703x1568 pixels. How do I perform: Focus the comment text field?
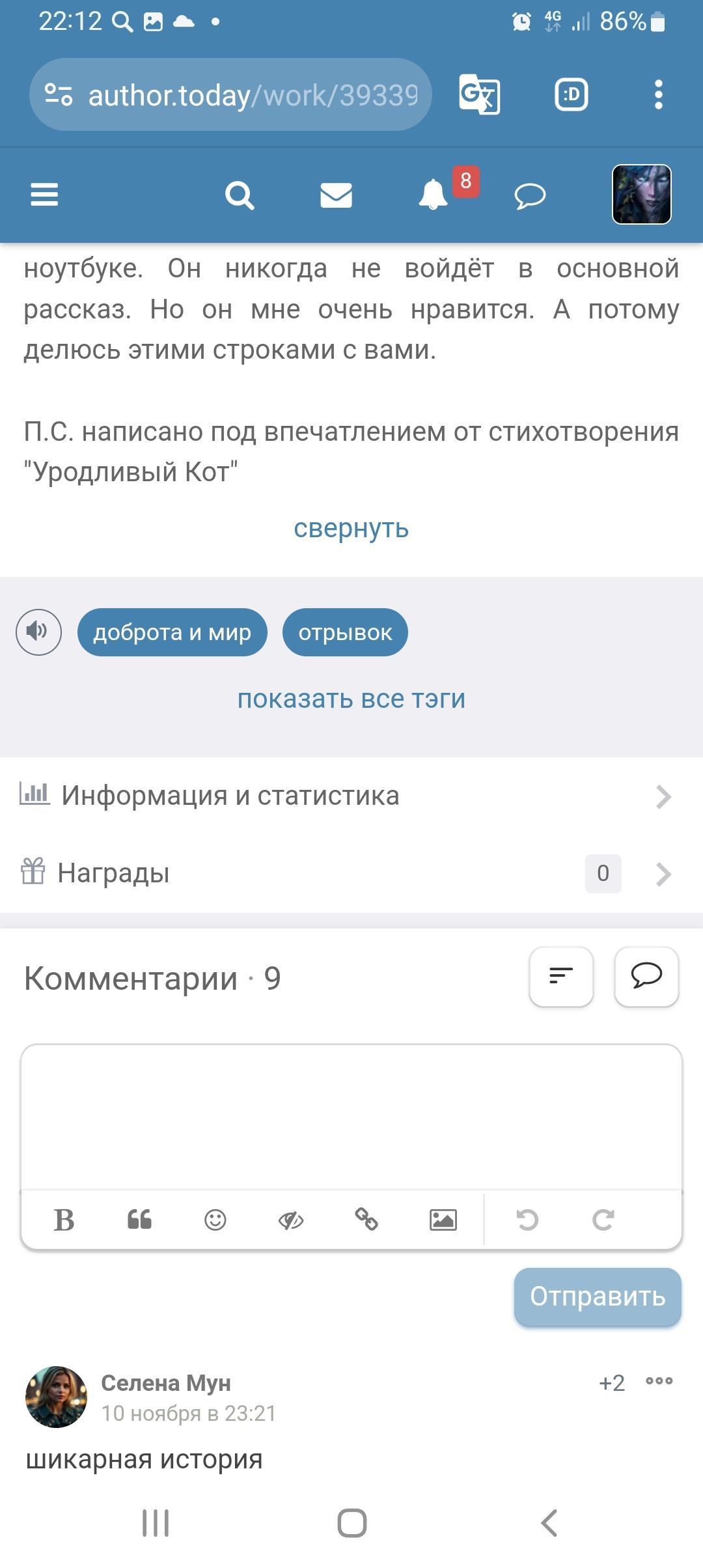pyautogui.click(x=351, y=1116)
